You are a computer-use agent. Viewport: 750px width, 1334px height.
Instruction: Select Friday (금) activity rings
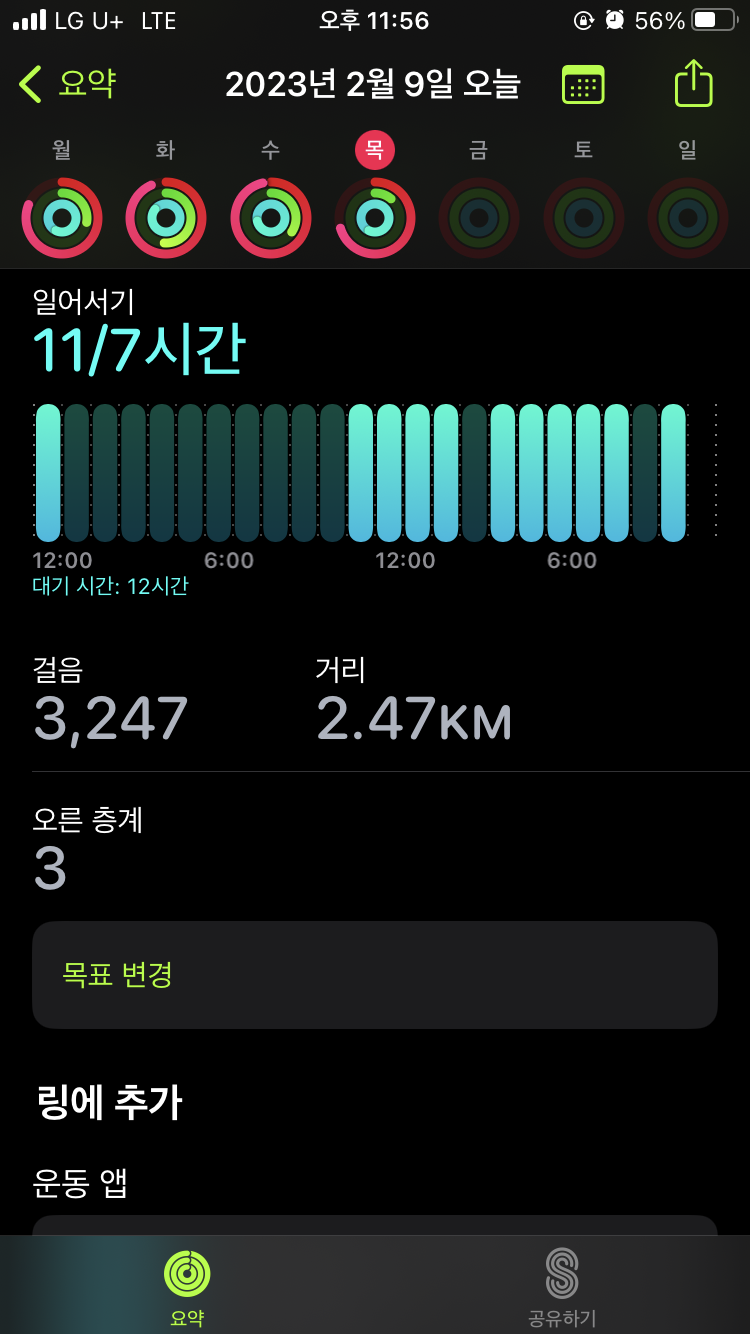pyautogui.click(x=479, y=217)
